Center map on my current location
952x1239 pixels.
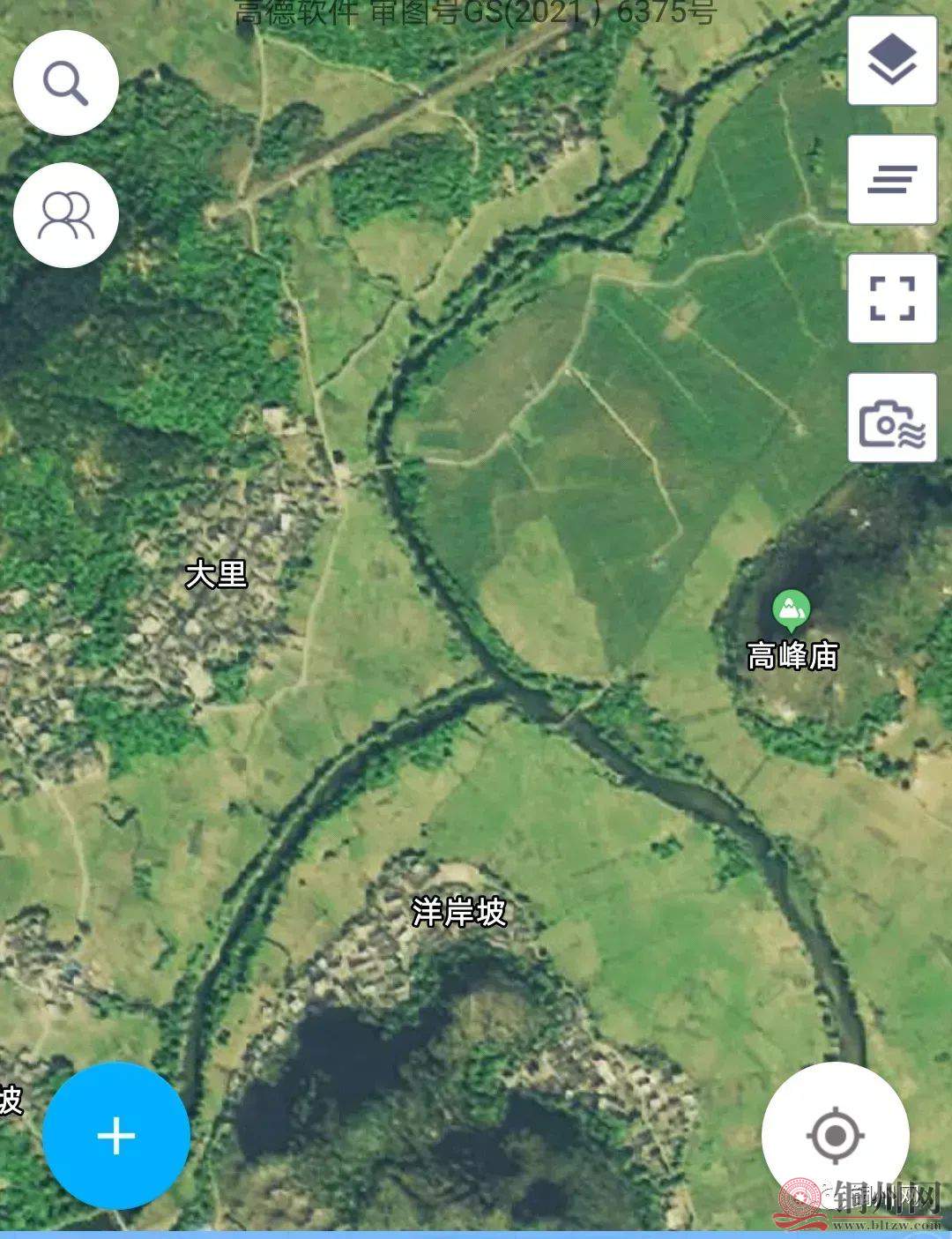pyautogui.click(x=835, y=1136)
